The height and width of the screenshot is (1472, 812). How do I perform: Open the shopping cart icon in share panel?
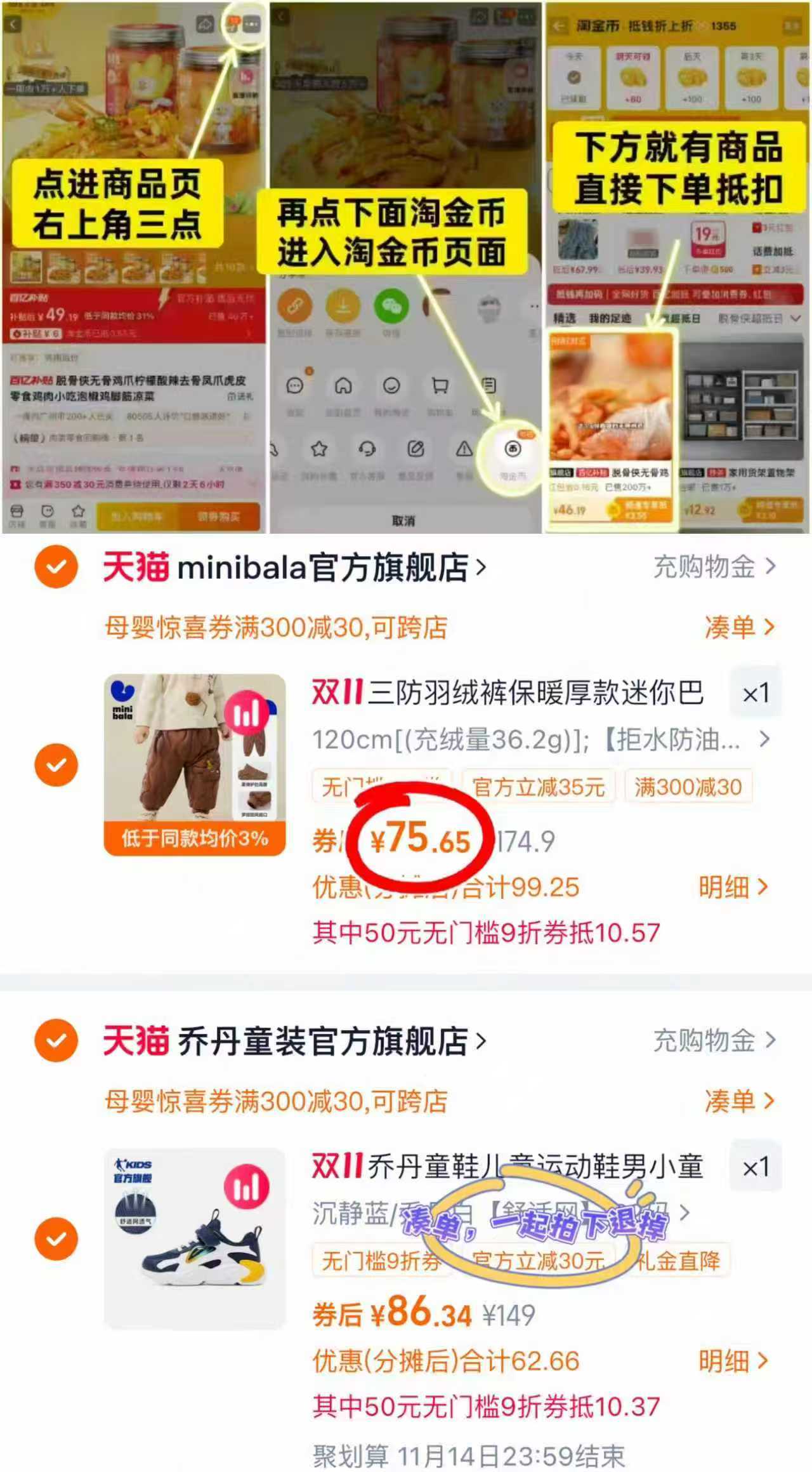pyautogui.click(x=440, y=385)
